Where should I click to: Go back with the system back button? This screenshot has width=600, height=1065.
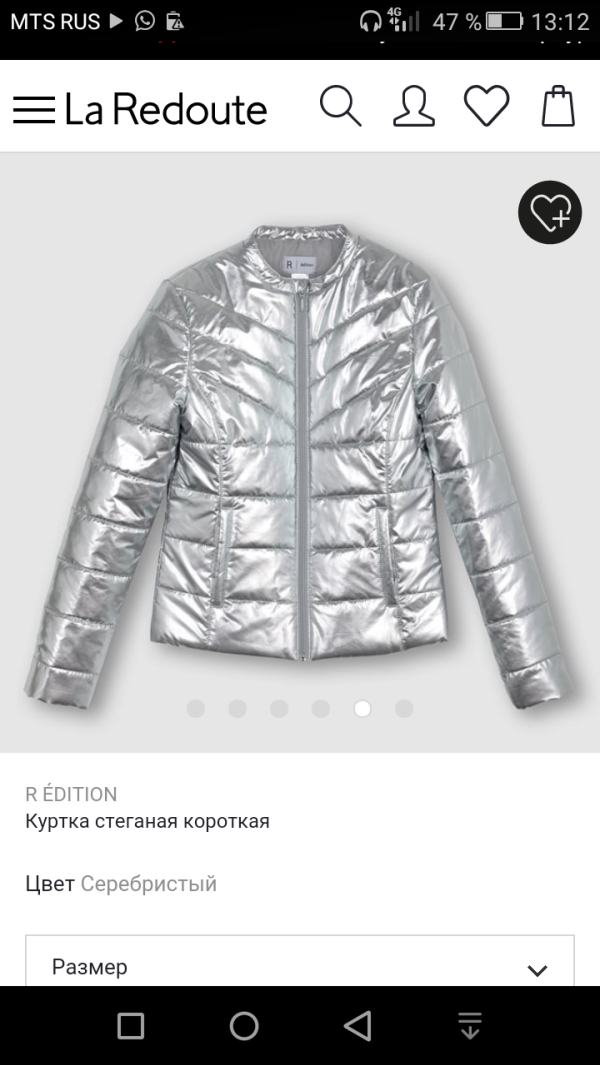[x=357, y=1025]
